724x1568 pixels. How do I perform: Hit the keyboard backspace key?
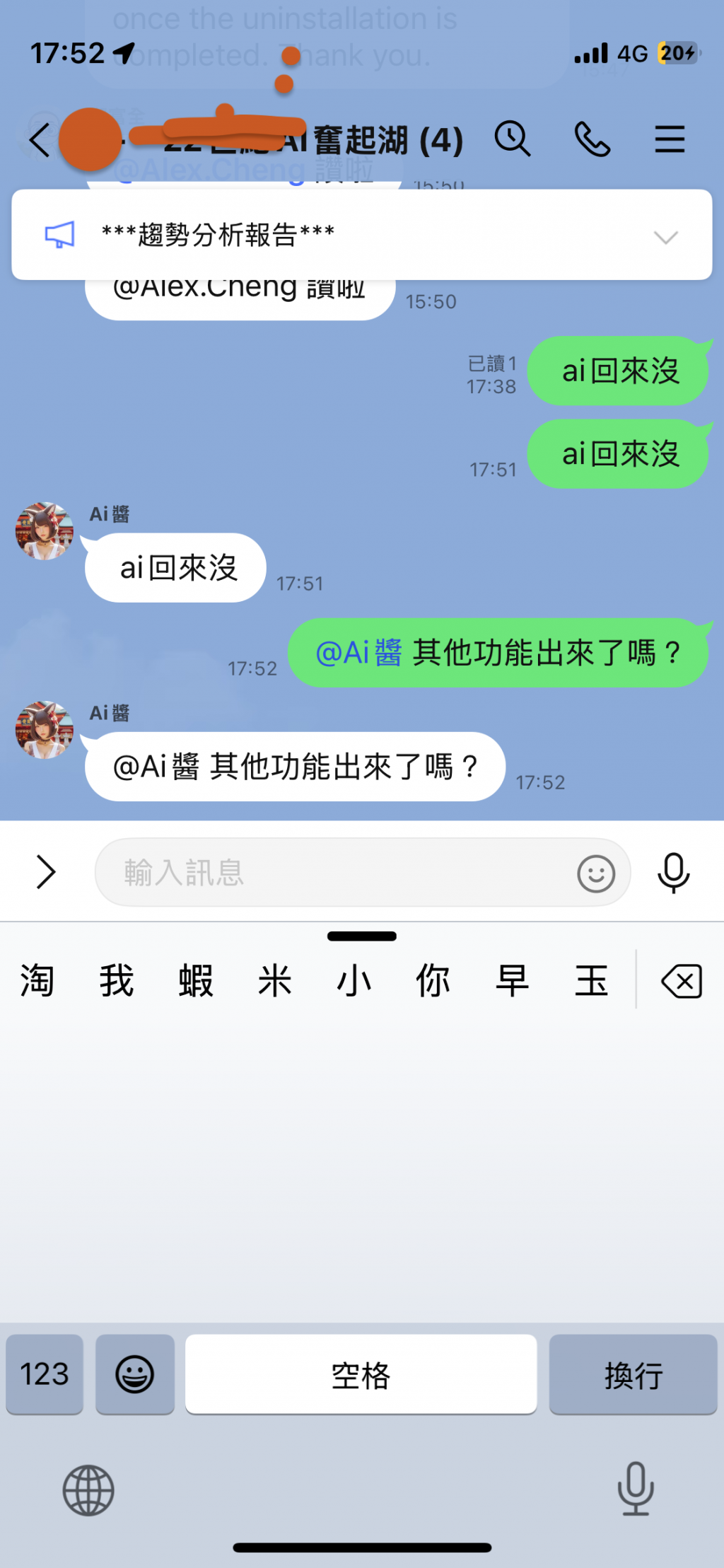pyautogui.click(x=681, y=981)
